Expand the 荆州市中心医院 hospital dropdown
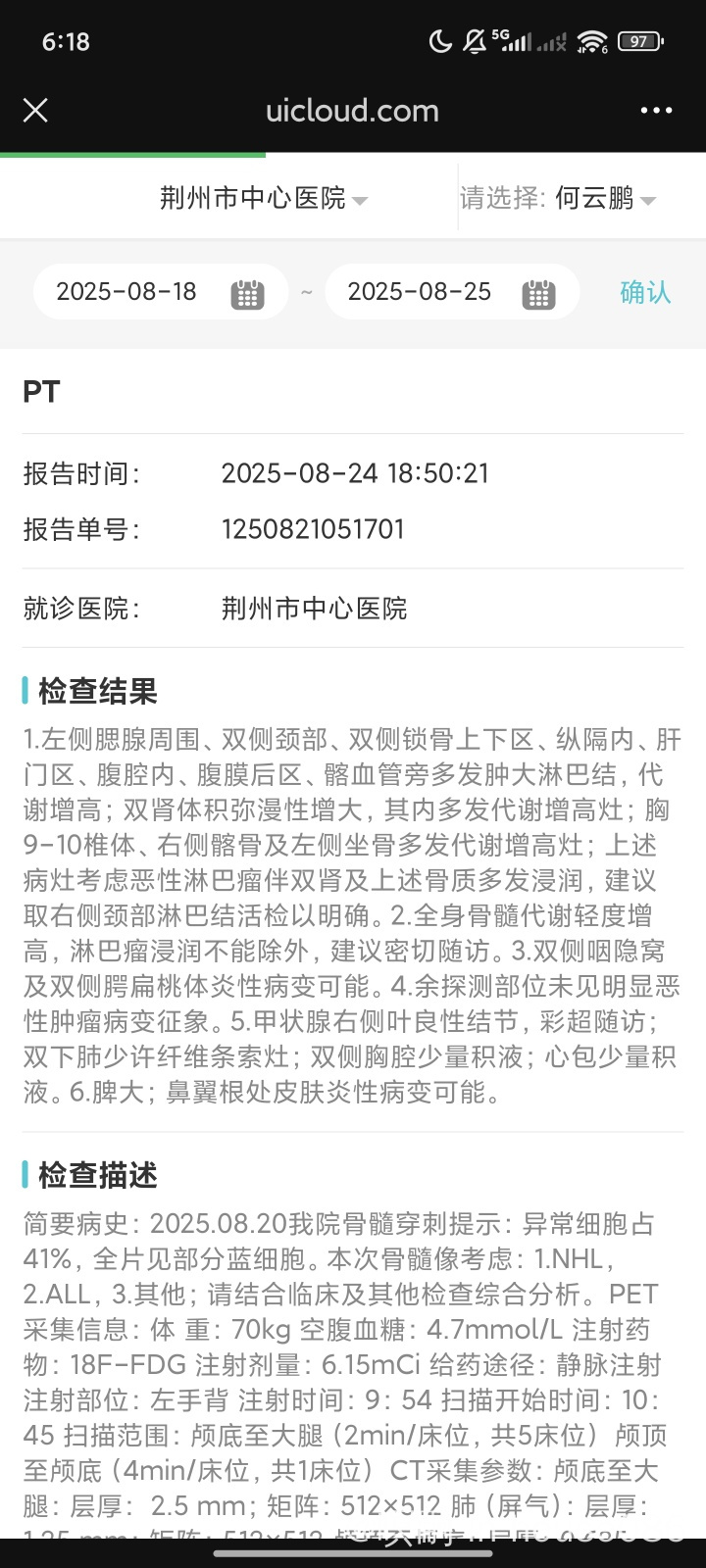Screen dimensions: 706x1568 click(264, 198)
